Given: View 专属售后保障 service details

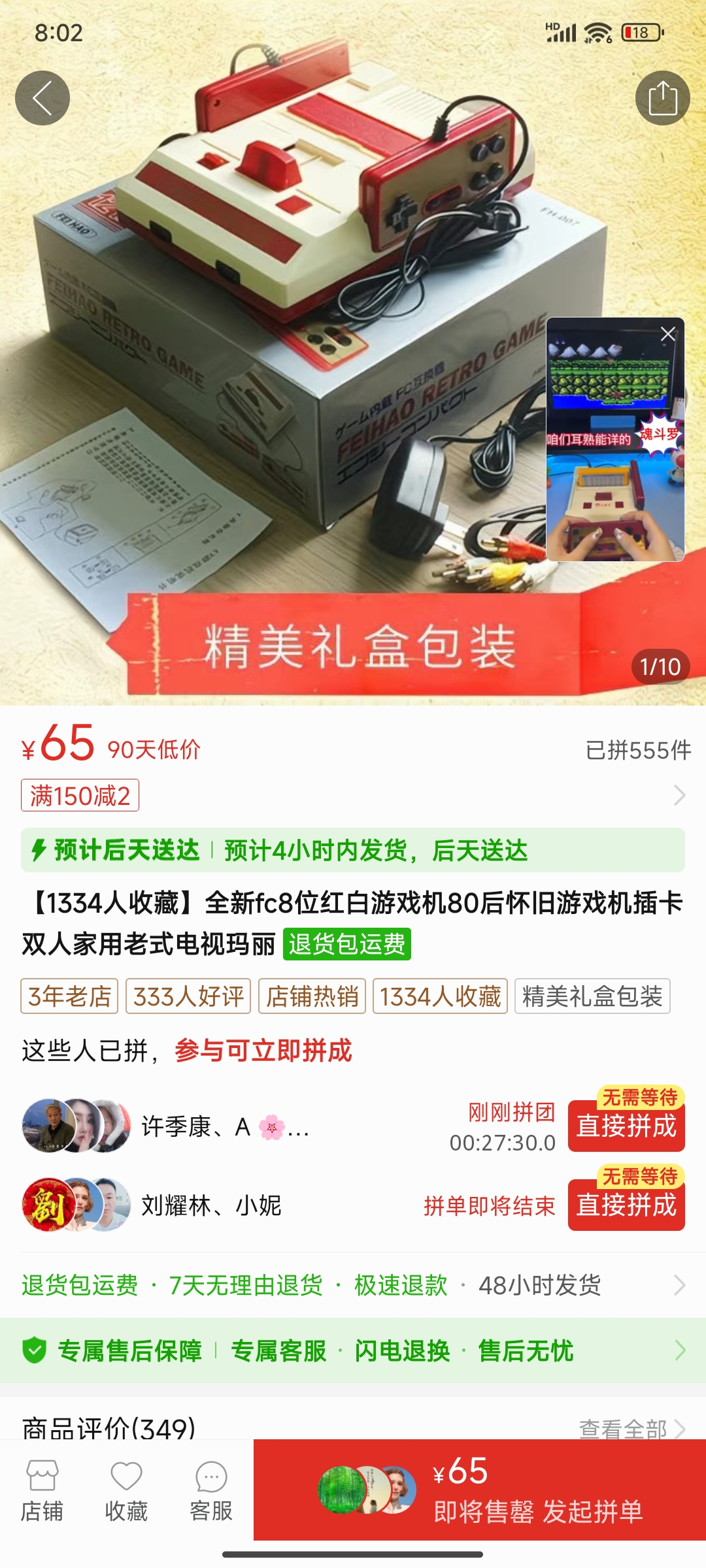Looking at the screenshot, I should pos(353,1350).
